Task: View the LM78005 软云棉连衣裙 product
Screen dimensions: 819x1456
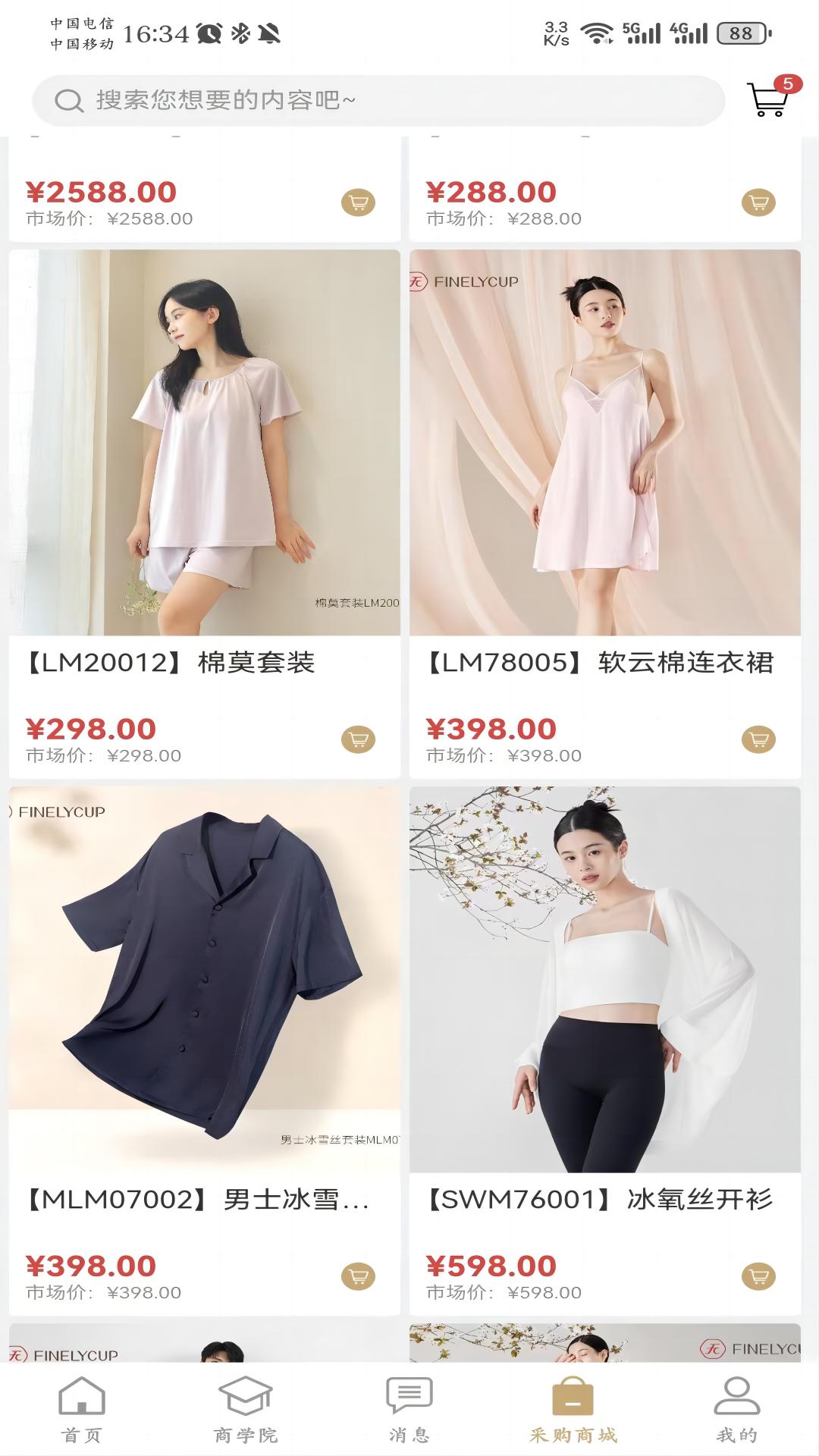Action: [x=605, y=443]
